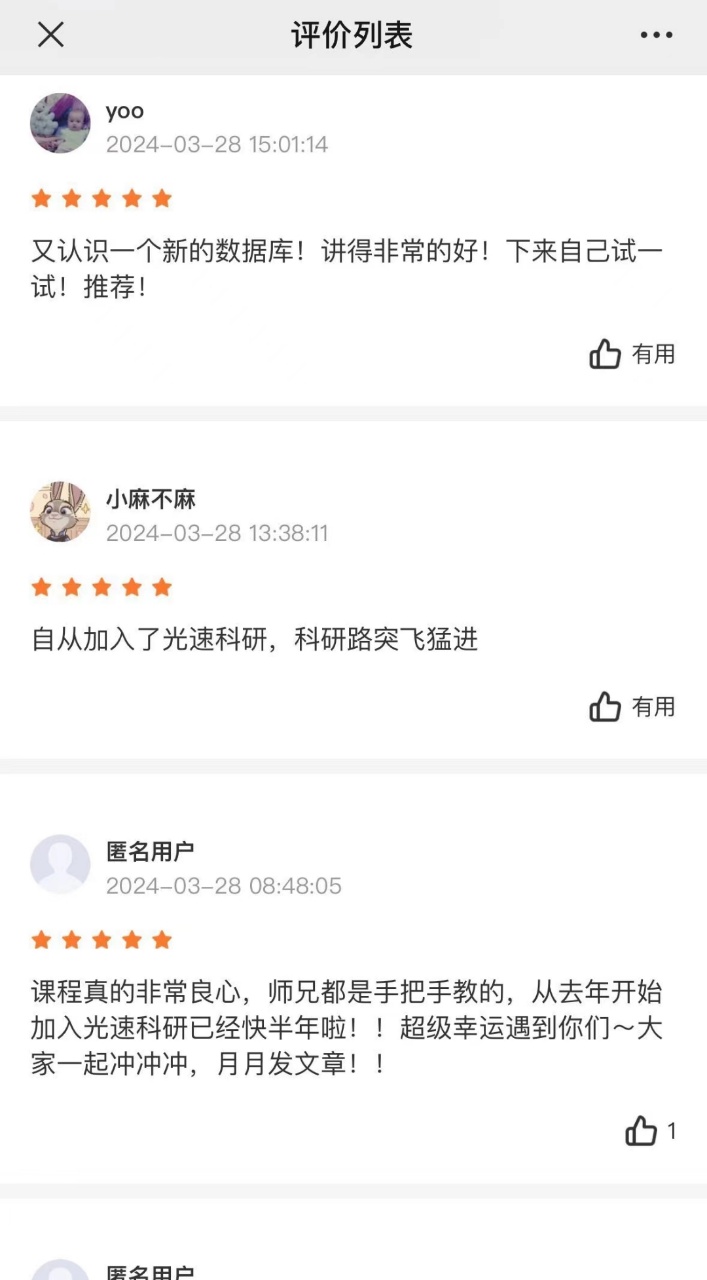Open the three-dot overflow menu
The width and height of the screenshot is (707, 1280).
[656, 35]
